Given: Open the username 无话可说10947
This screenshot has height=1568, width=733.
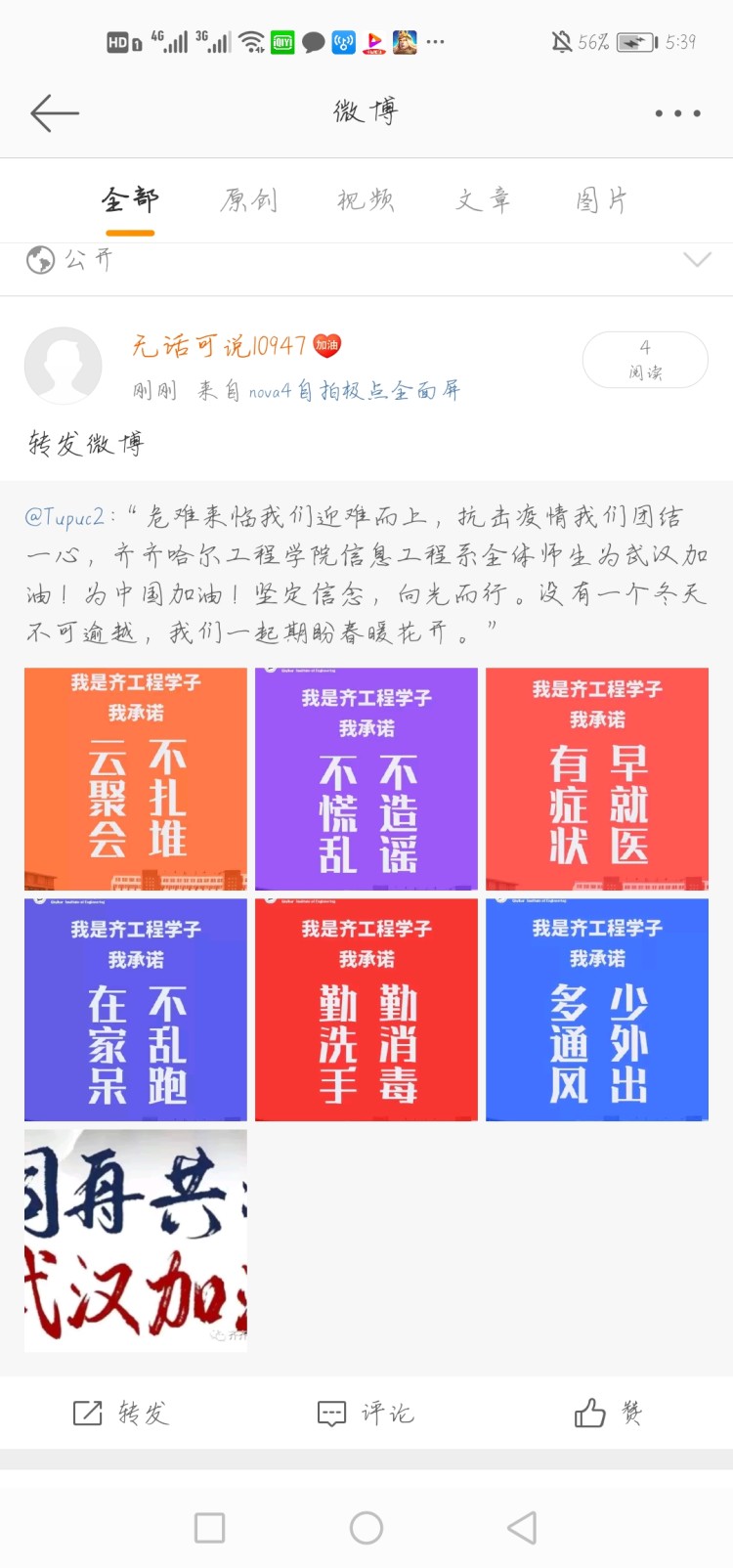Looking at the screenshot, I should (x=220, y=346).
